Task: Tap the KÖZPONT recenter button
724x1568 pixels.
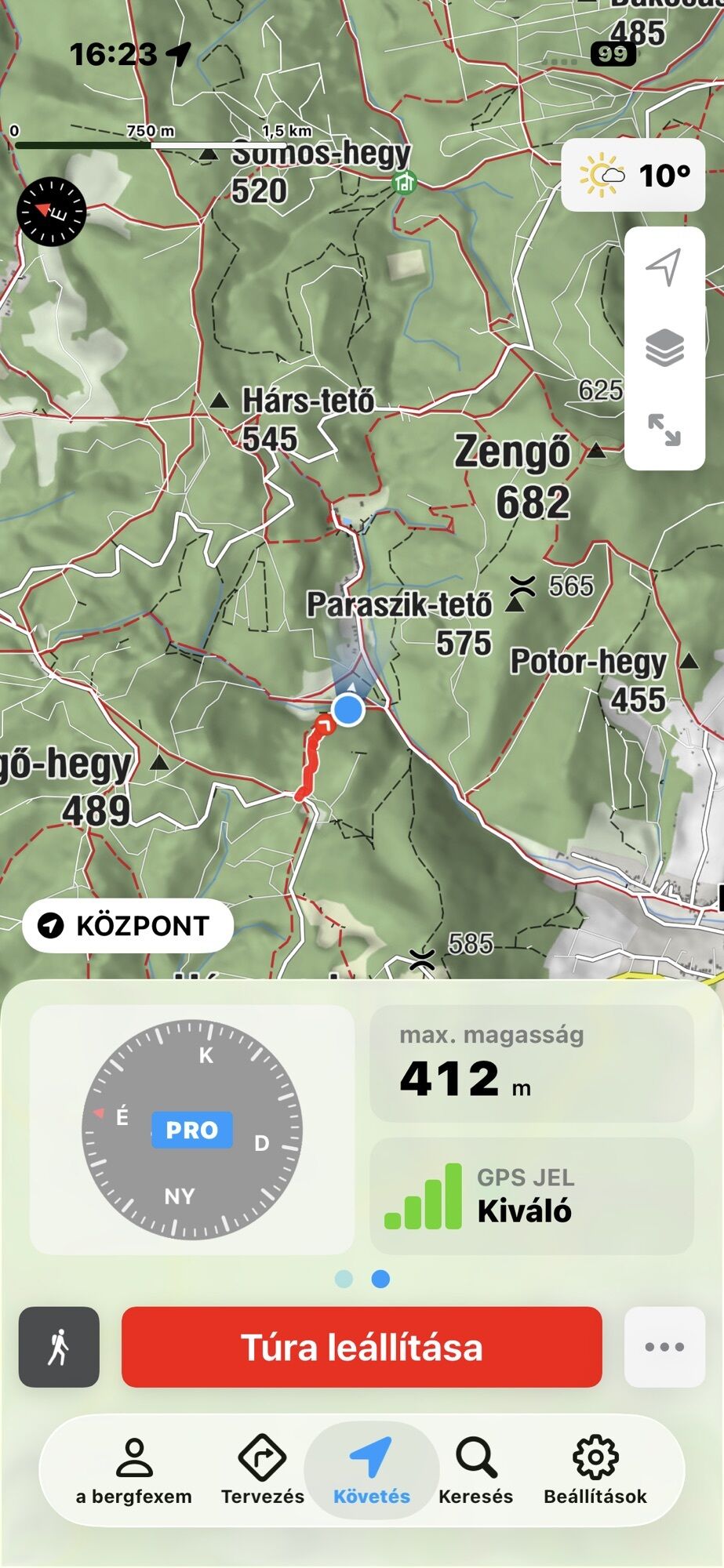Action: click(x=128, y=926)
